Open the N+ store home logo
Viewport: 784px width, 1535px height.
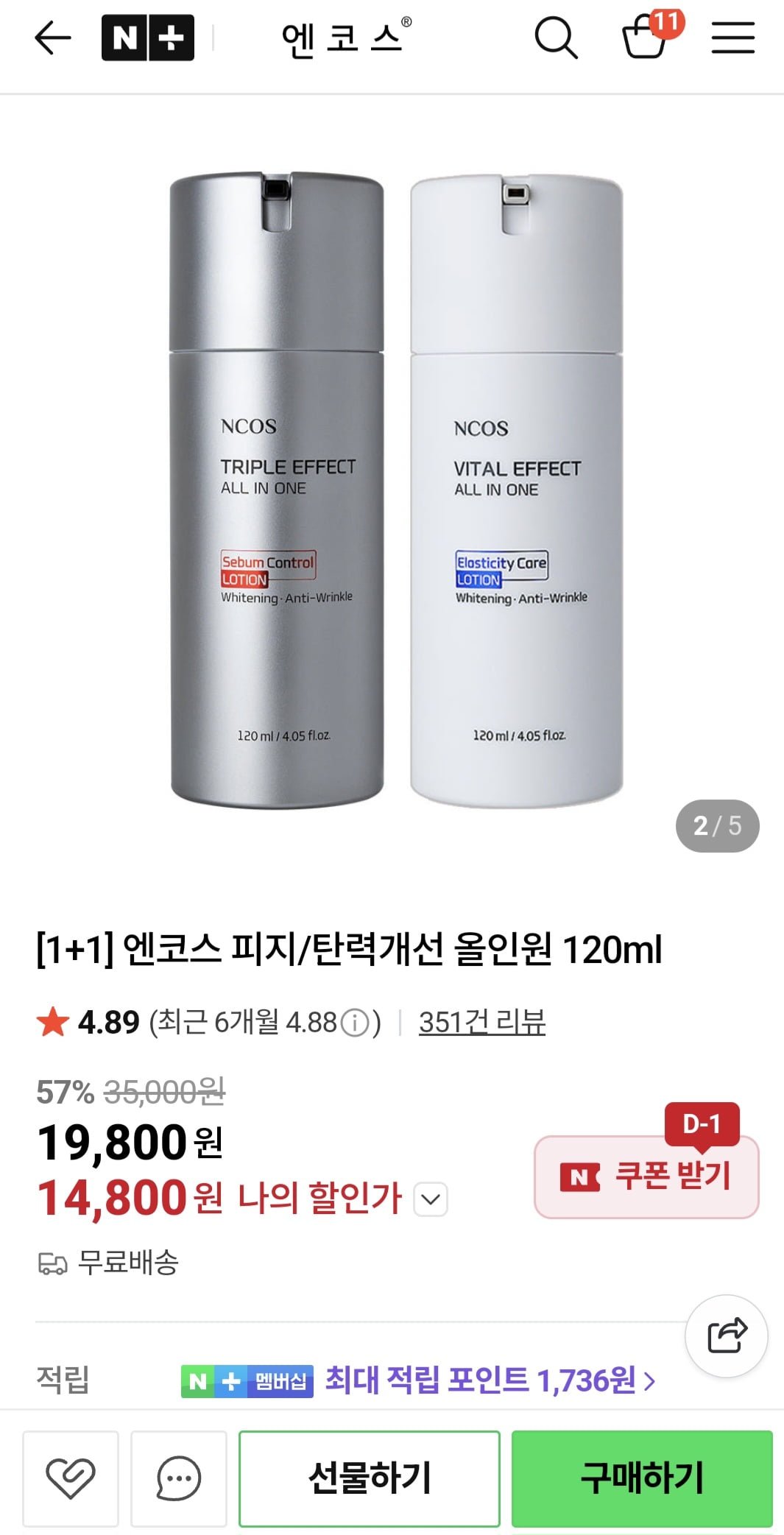pos(147,38)
